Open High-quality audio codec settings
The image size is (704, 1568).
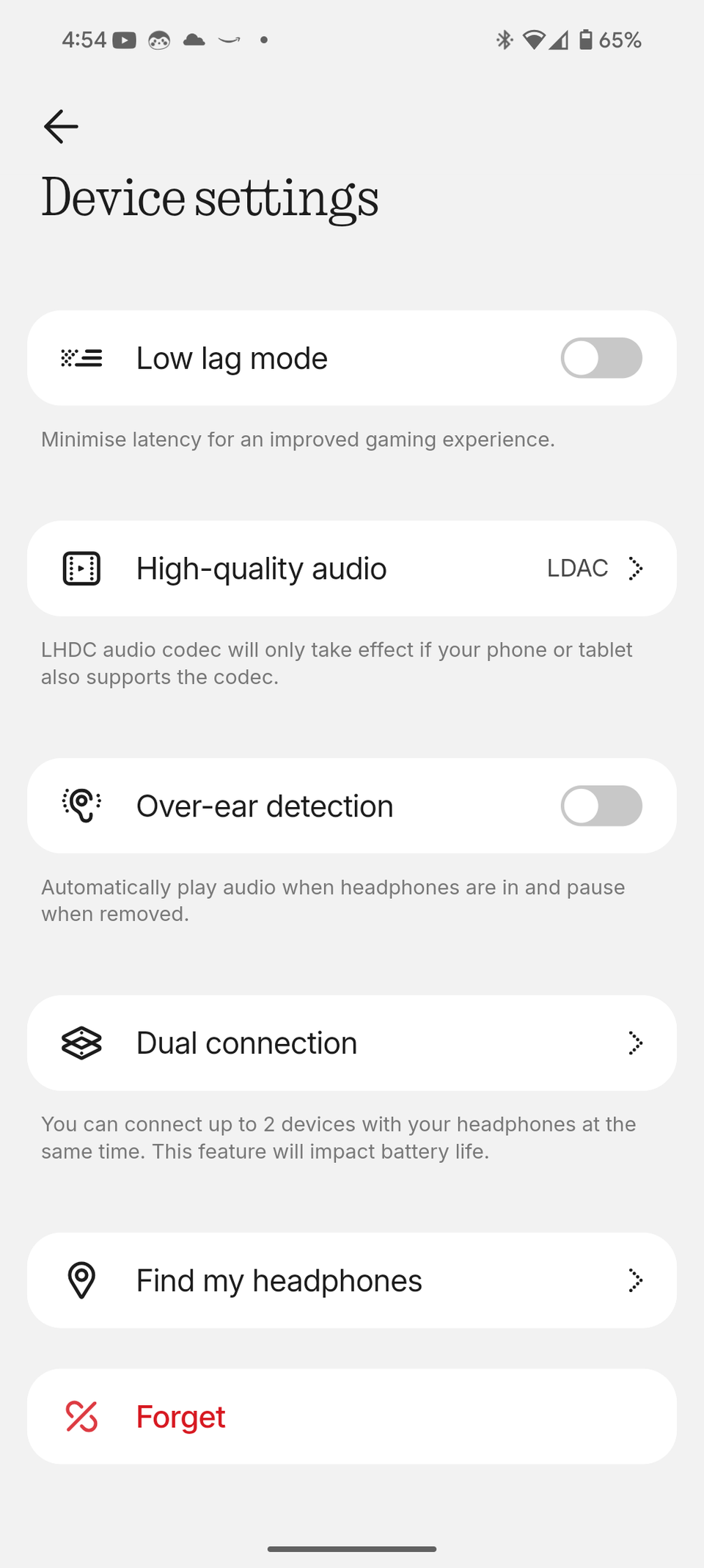(x=352, y=569)
